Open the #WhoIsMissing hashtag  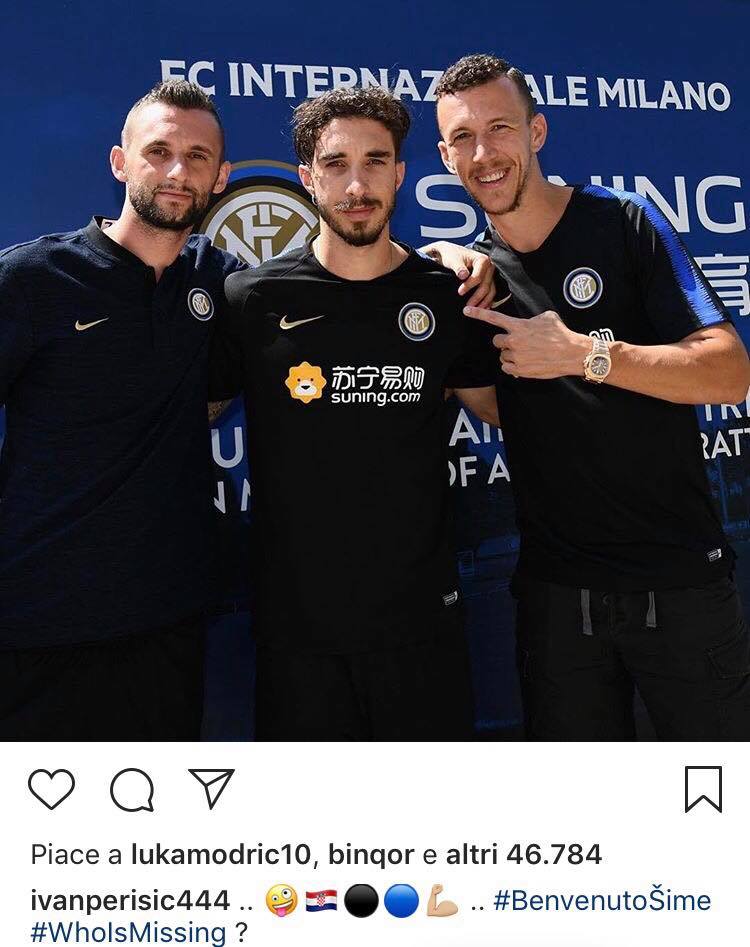[128, 933]
